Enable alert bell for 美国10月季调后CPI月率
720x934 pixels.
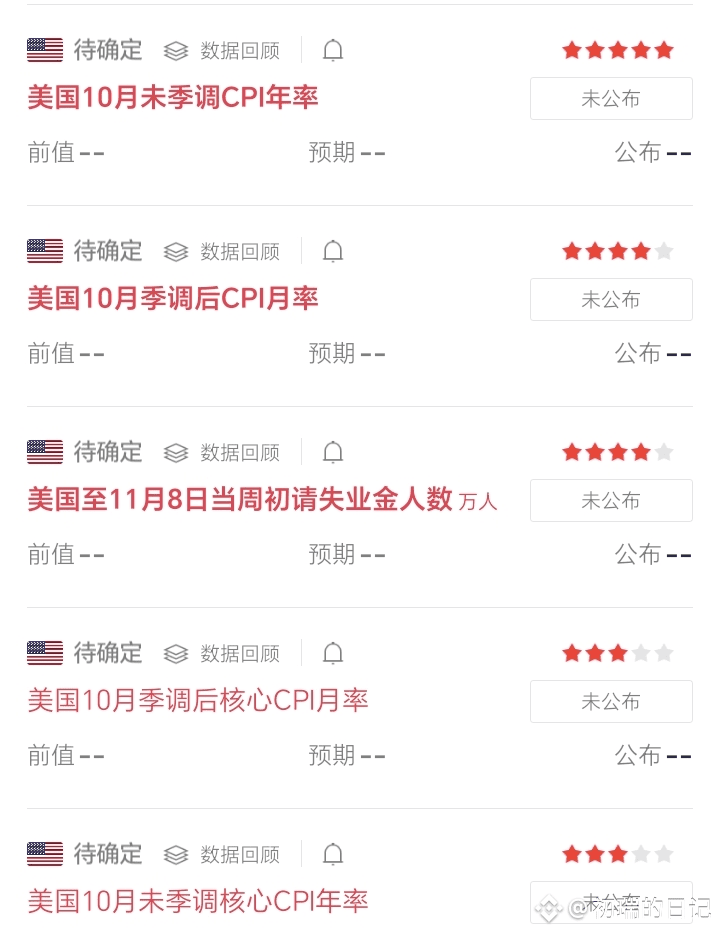(x=333, y=251)
